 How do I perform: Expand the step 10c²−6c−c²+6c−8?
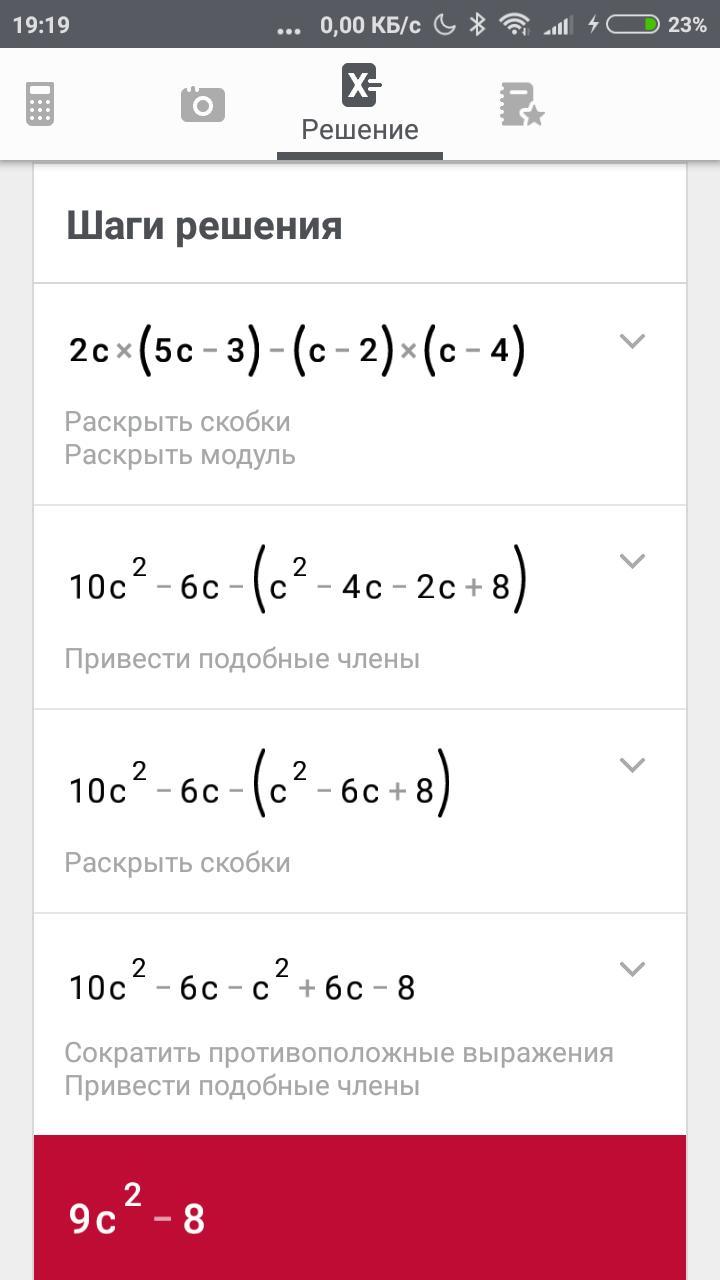click(x=631, y=969)
